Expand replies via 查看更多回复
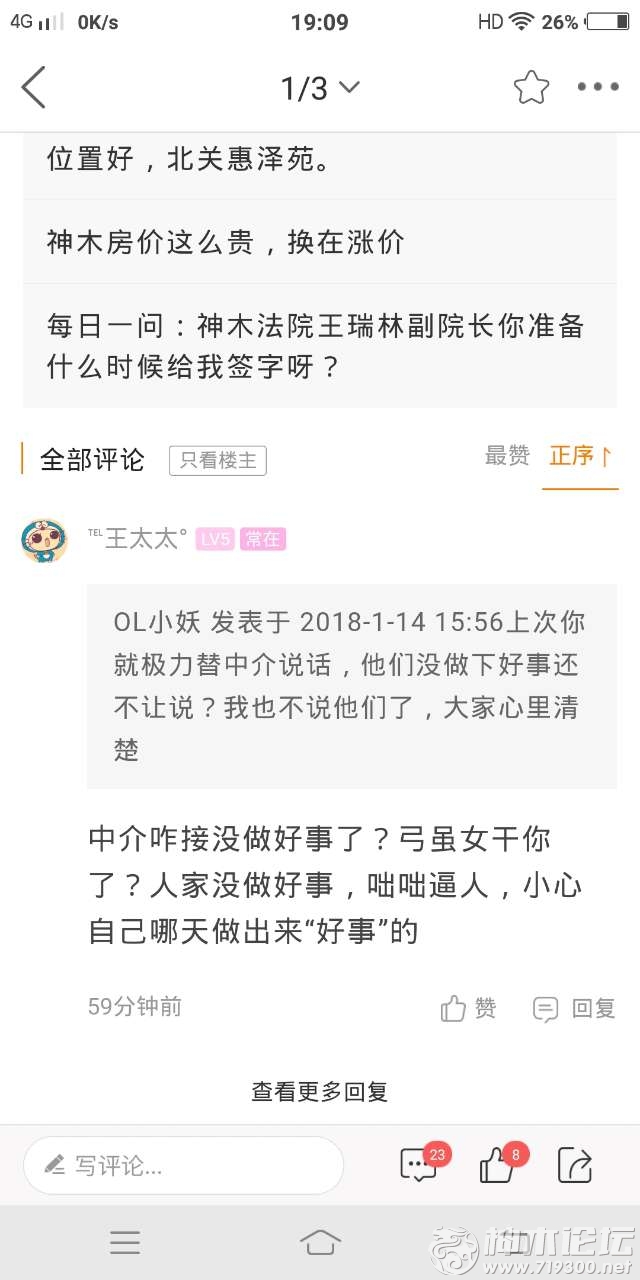This screenshot has width=640, height=1280. [320, 1092]
